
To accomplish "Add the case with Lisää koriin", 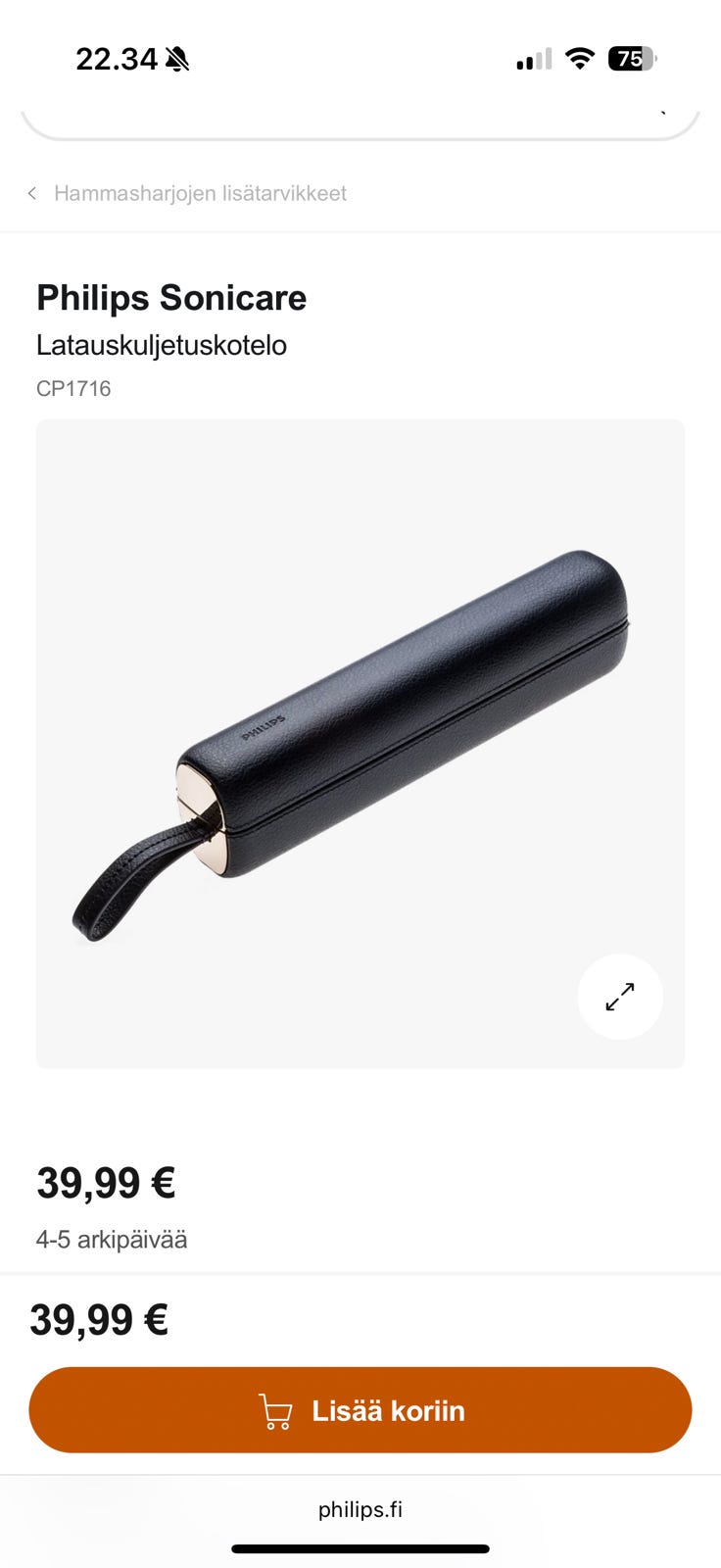I will tap(360, 1410).
